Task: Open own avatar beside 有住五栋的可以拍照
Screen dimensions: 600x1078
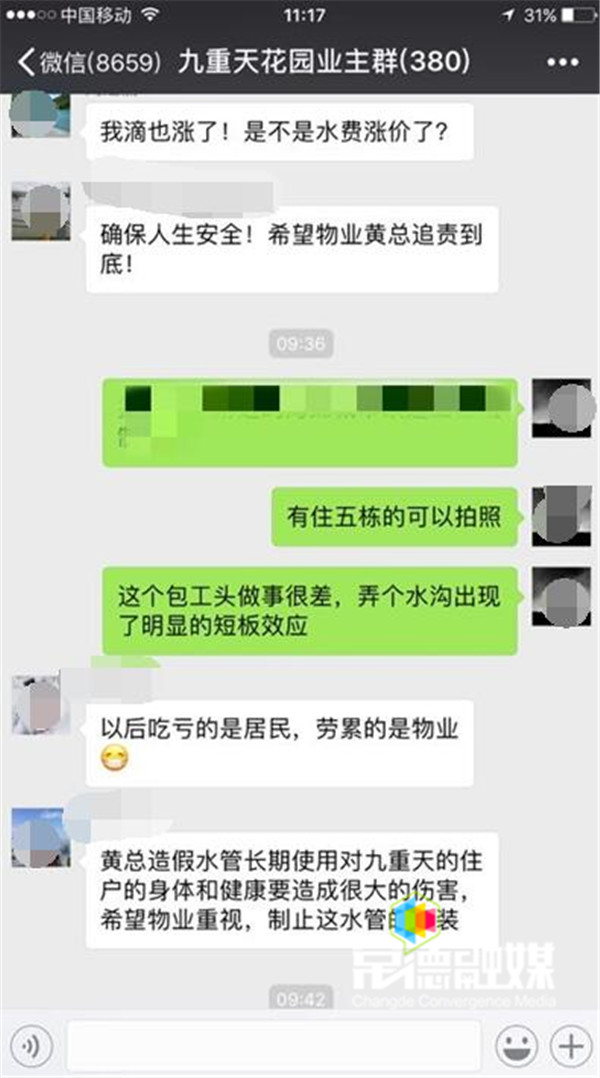Action: pyautogui.click(x=562, y=516)
